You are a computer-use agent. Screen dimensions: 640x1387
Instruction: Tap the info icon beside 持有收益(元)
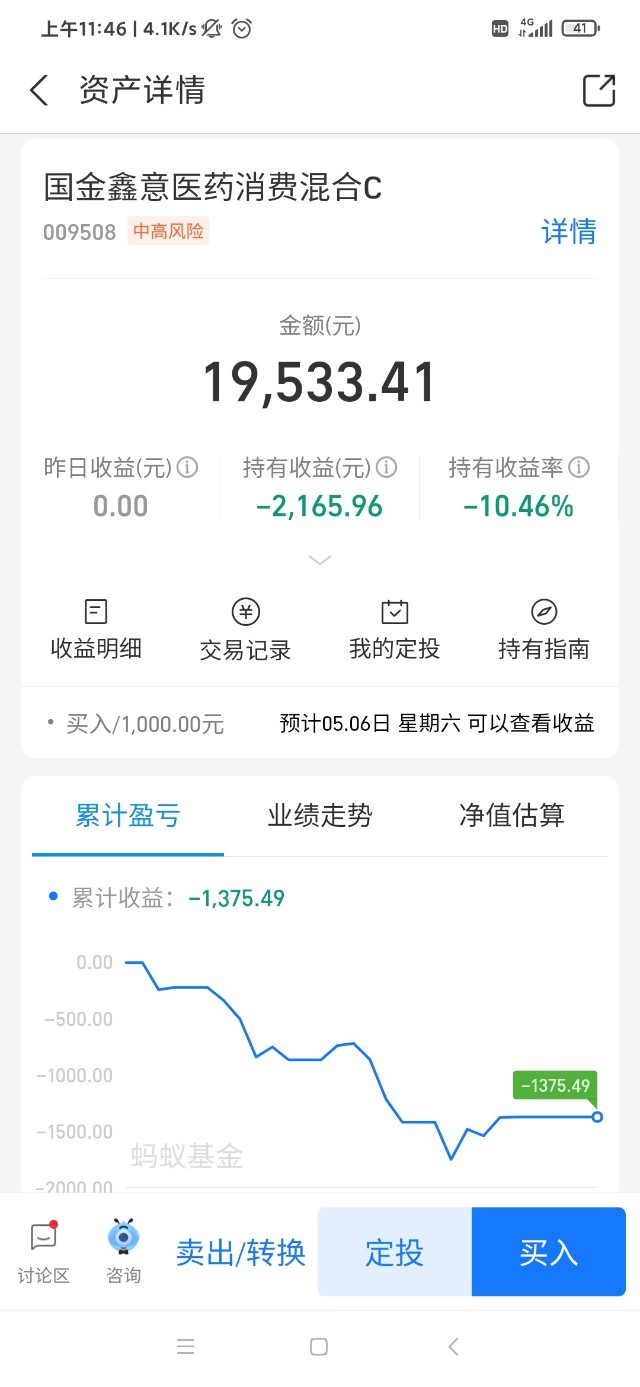click(x=386, y=467)
